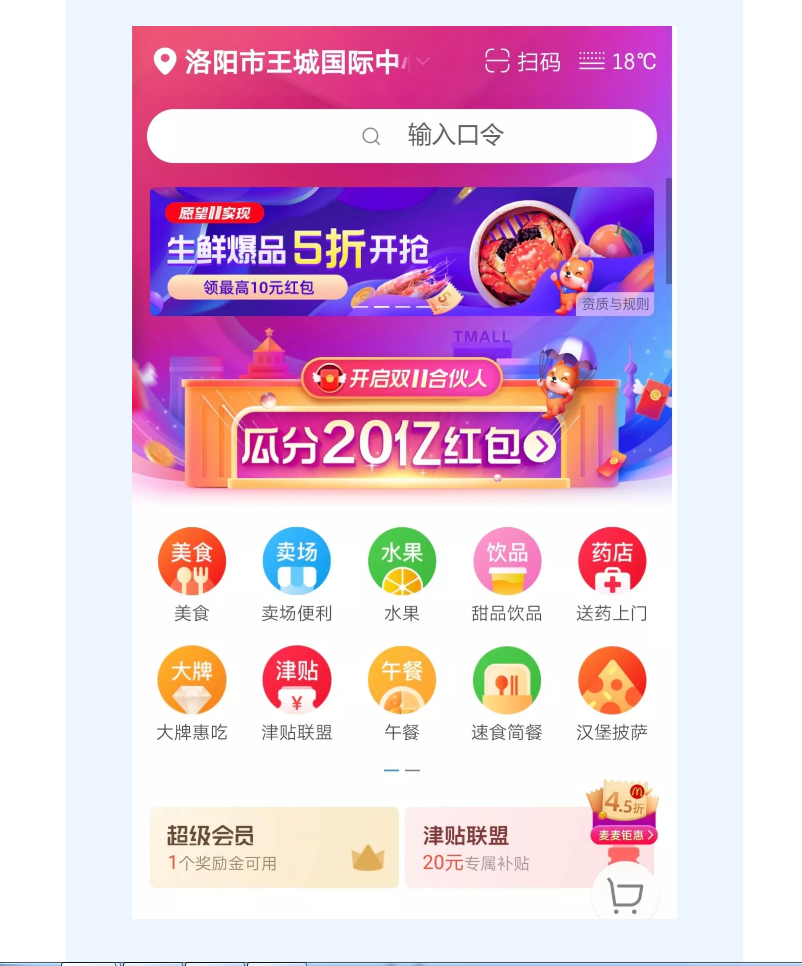Tap the 输入口令 search box
Screen dimensions: 802x966
pos(401,136)
